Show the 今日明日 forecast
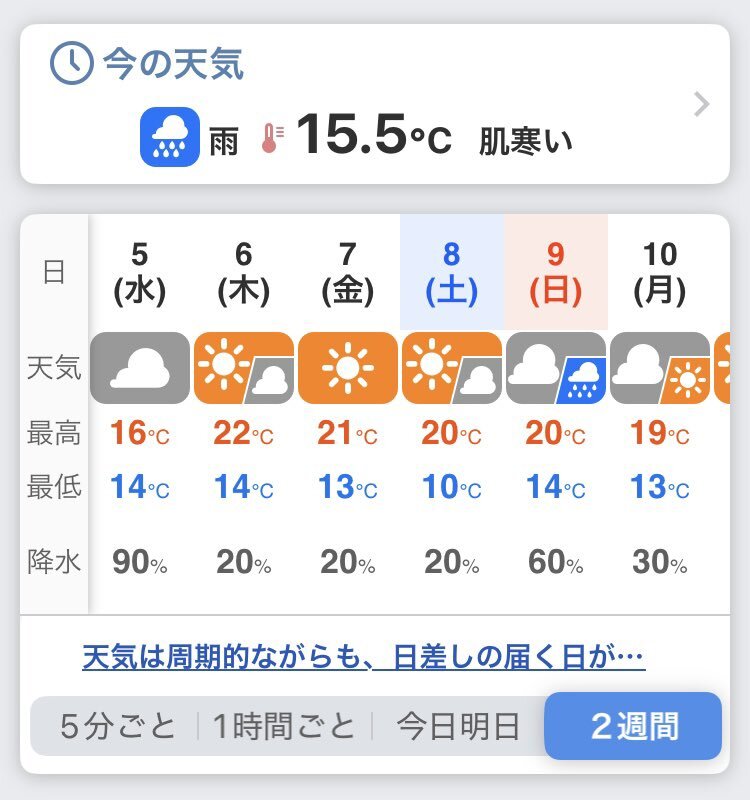 click(x=458, y=726)
